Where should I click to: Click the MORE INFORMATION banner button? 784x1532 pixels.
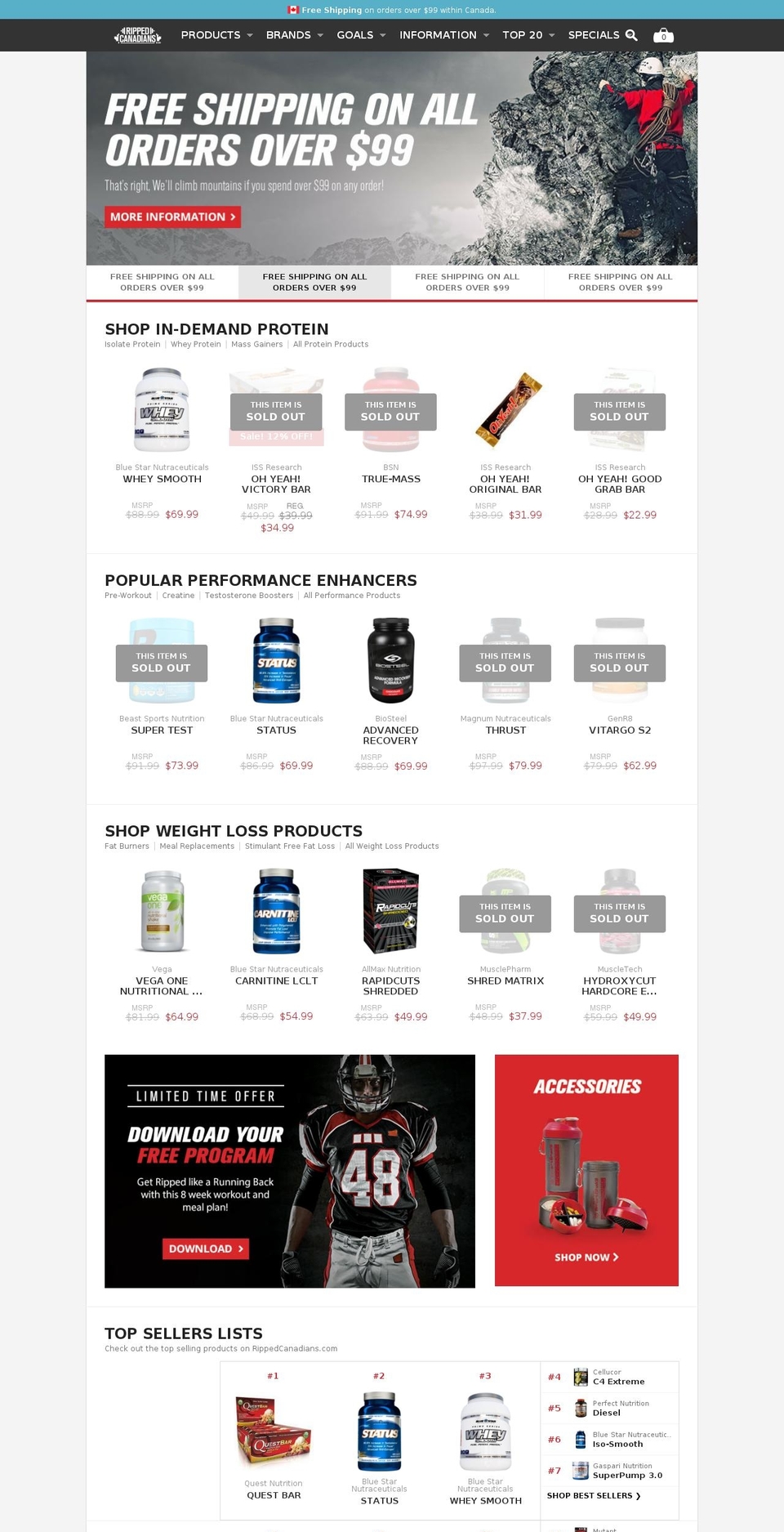pos(171,217)
